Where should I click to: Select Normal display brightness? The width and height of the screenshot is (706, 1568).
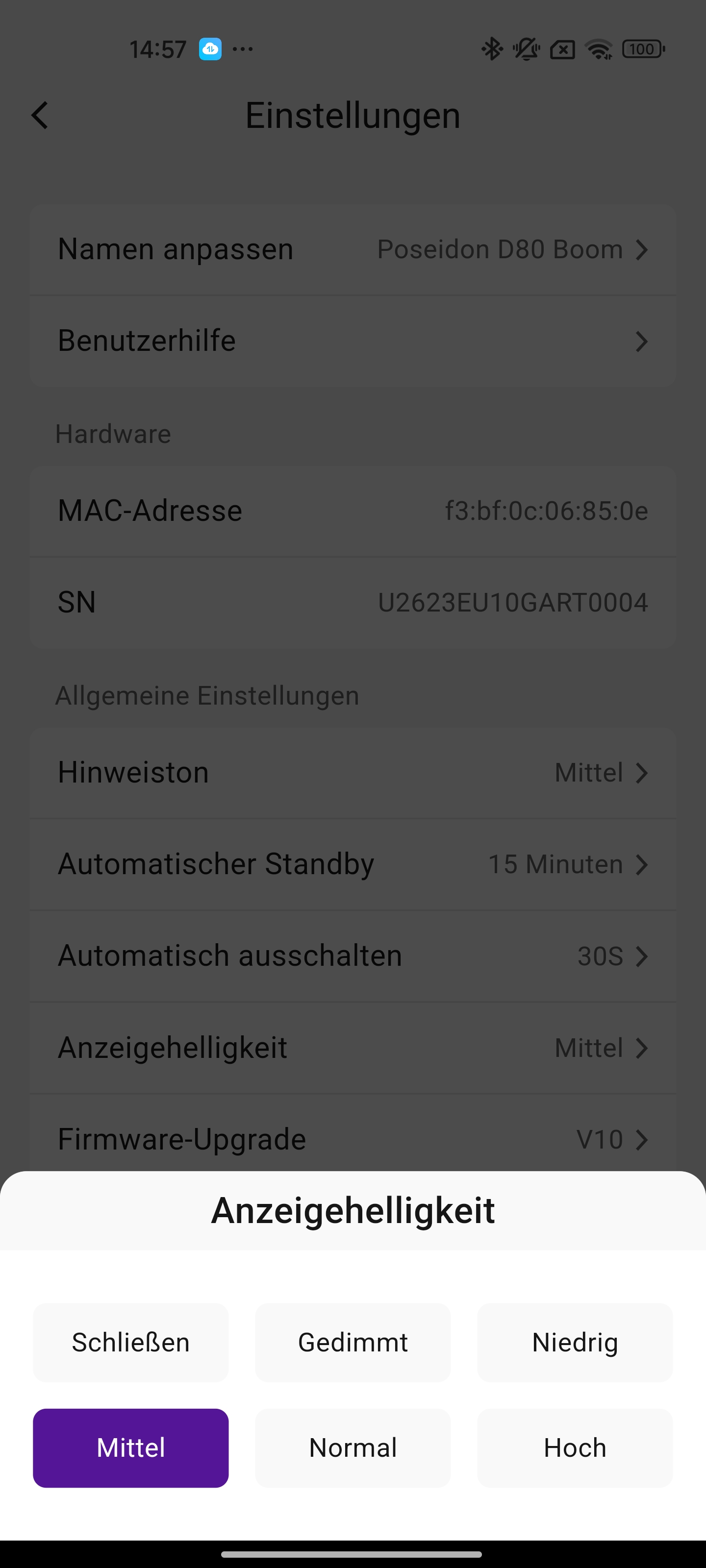coord(353,1447)
